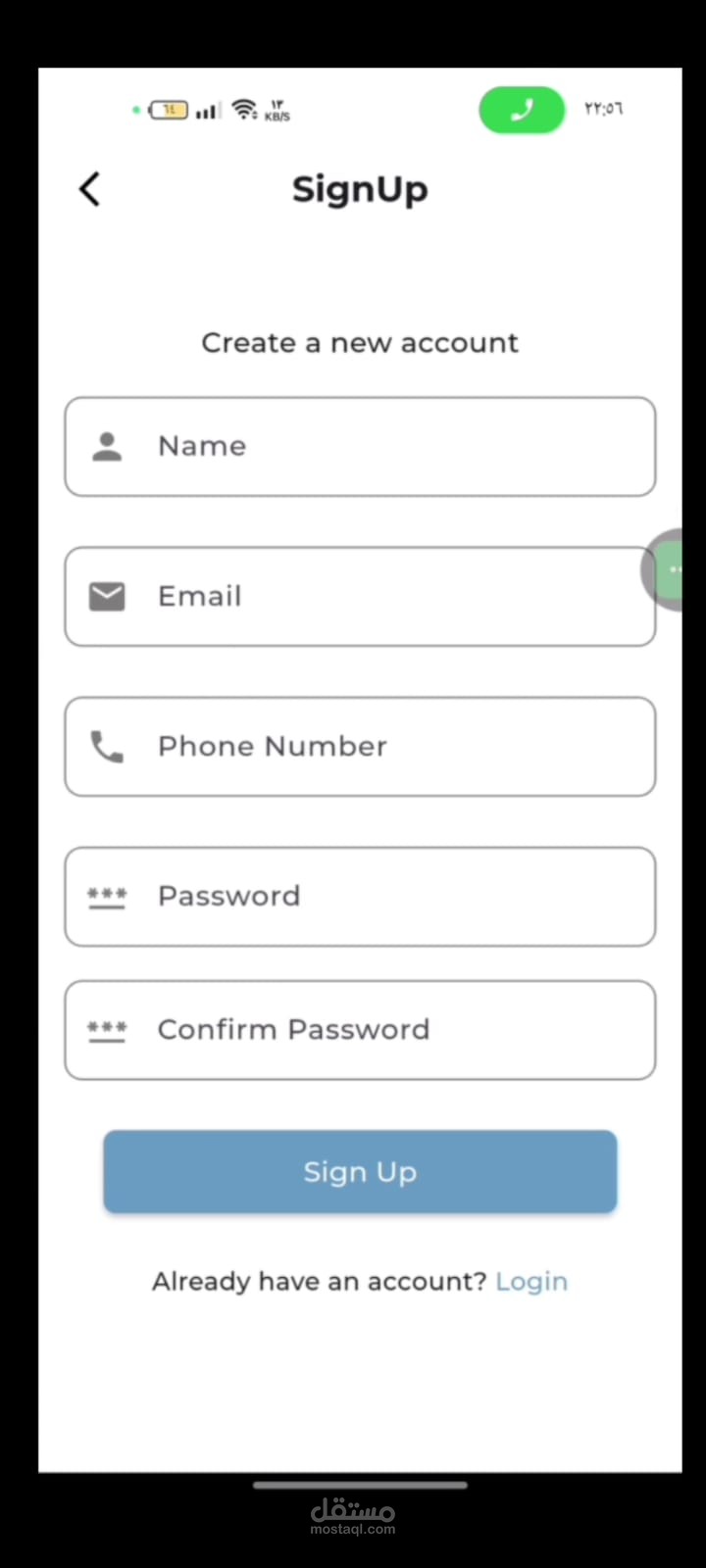
Task: Submit with the Sign Up button
Action: pos(360,1172)
